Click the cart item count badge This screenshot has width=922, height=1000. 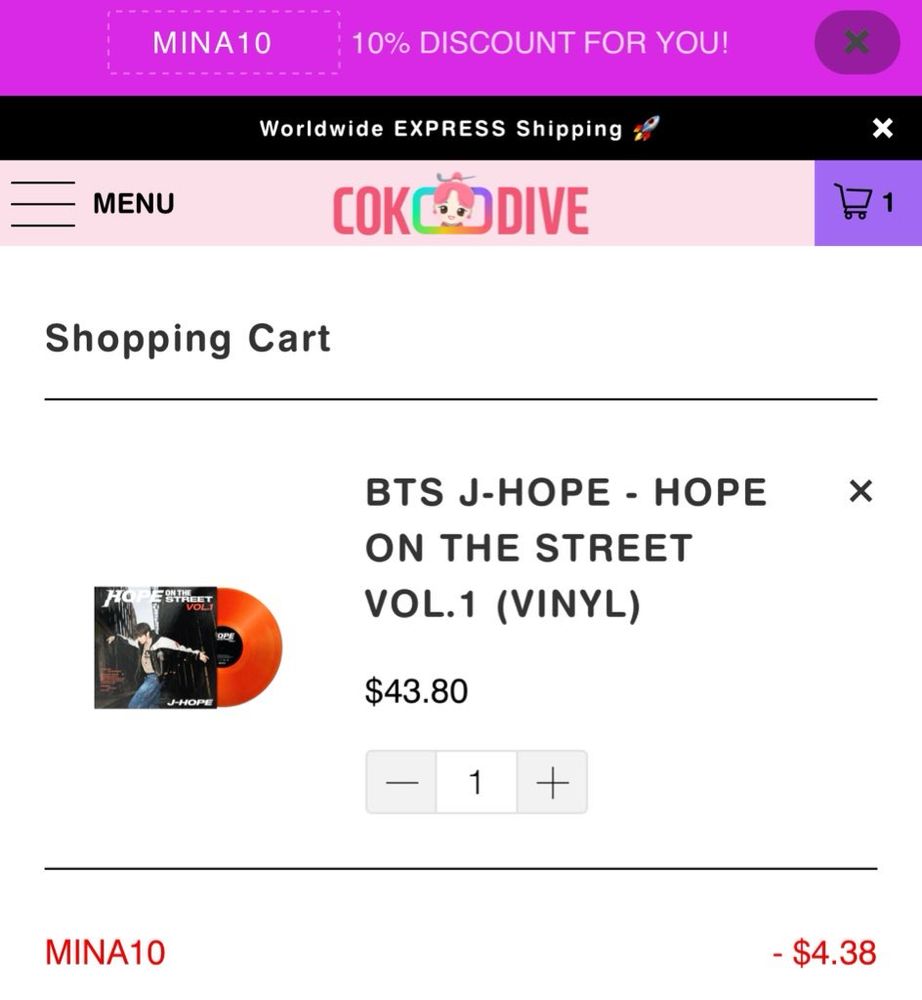click(x=888, y=203)
